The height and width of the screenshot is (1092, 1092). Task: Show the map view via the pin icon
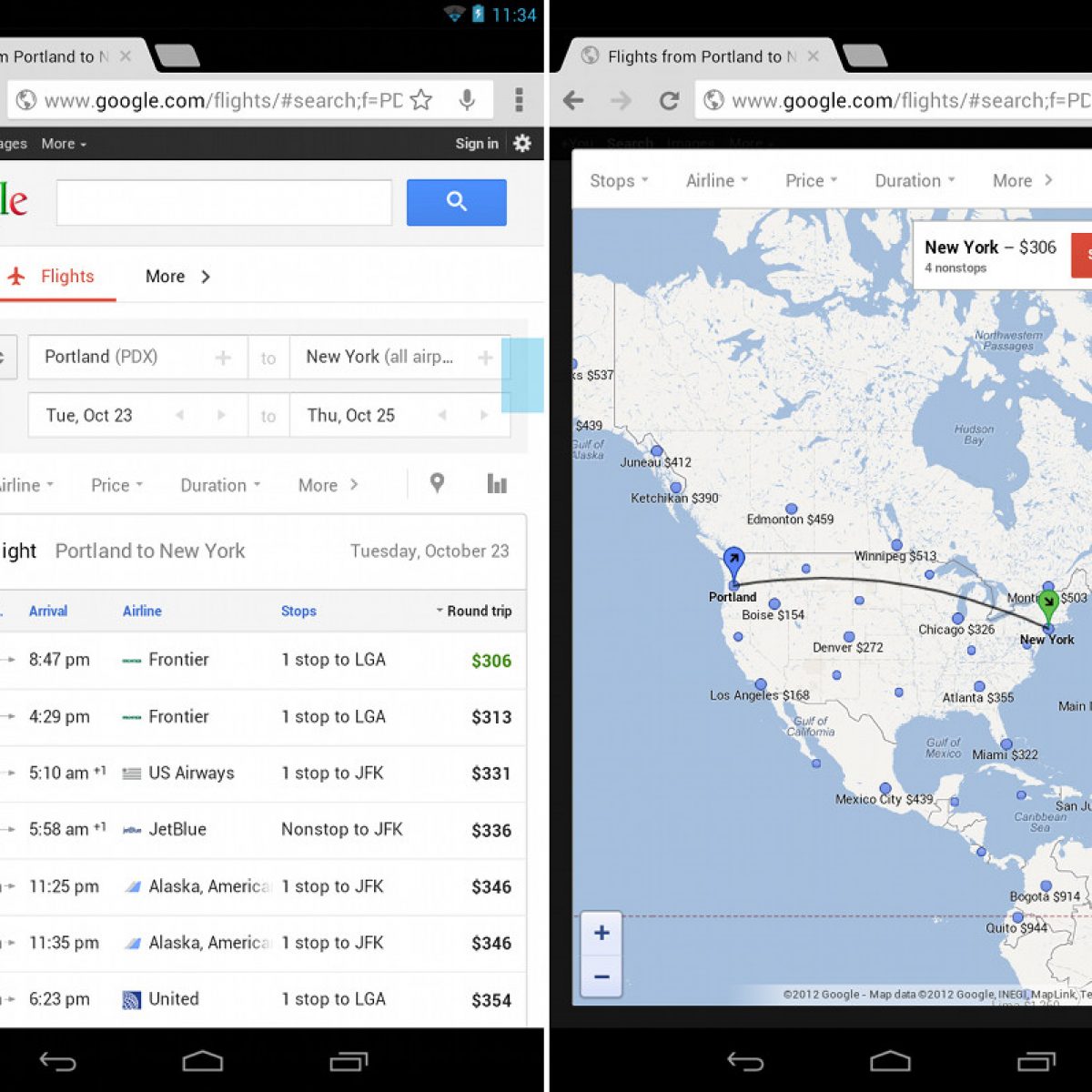click(x=437, y=483)
